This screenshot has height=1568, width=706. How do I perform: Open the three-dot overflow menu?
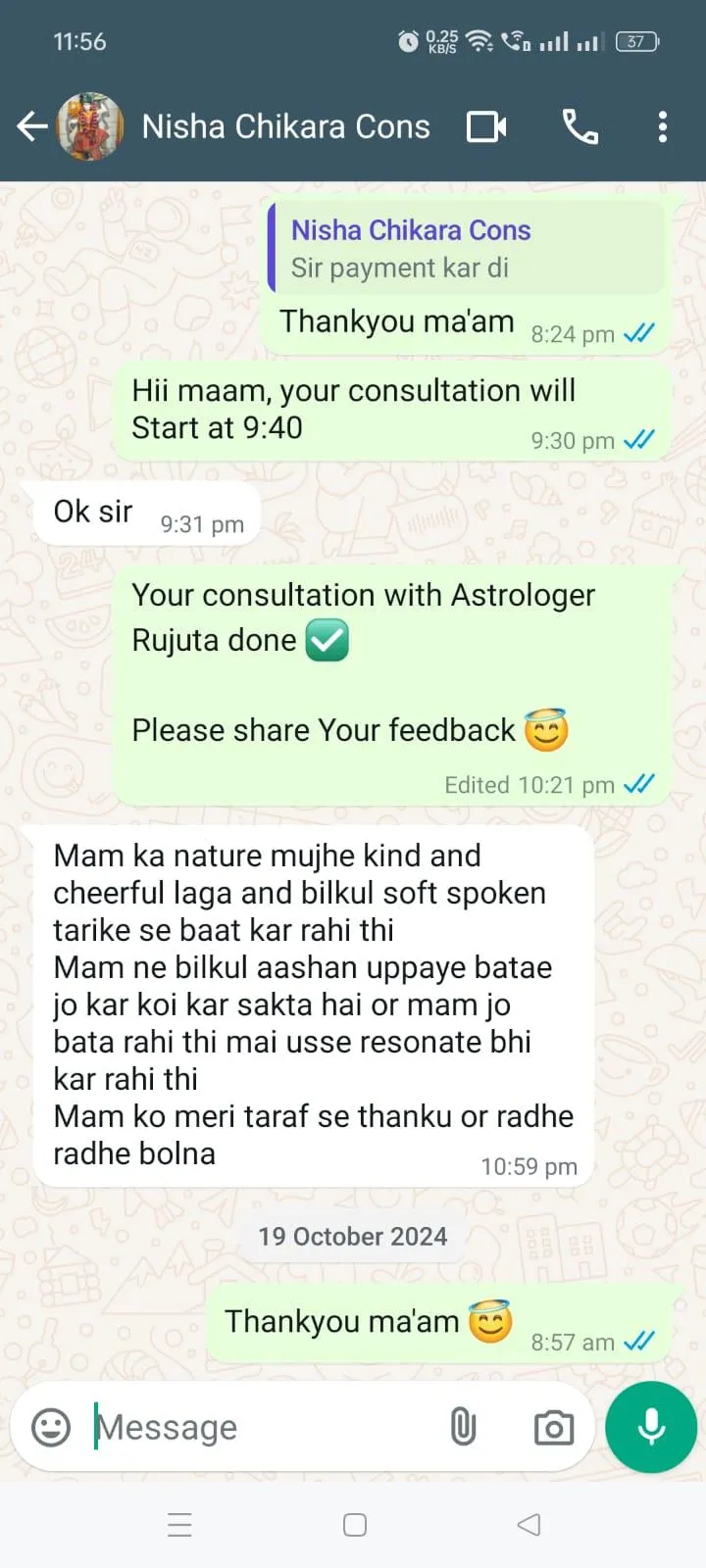663,126
